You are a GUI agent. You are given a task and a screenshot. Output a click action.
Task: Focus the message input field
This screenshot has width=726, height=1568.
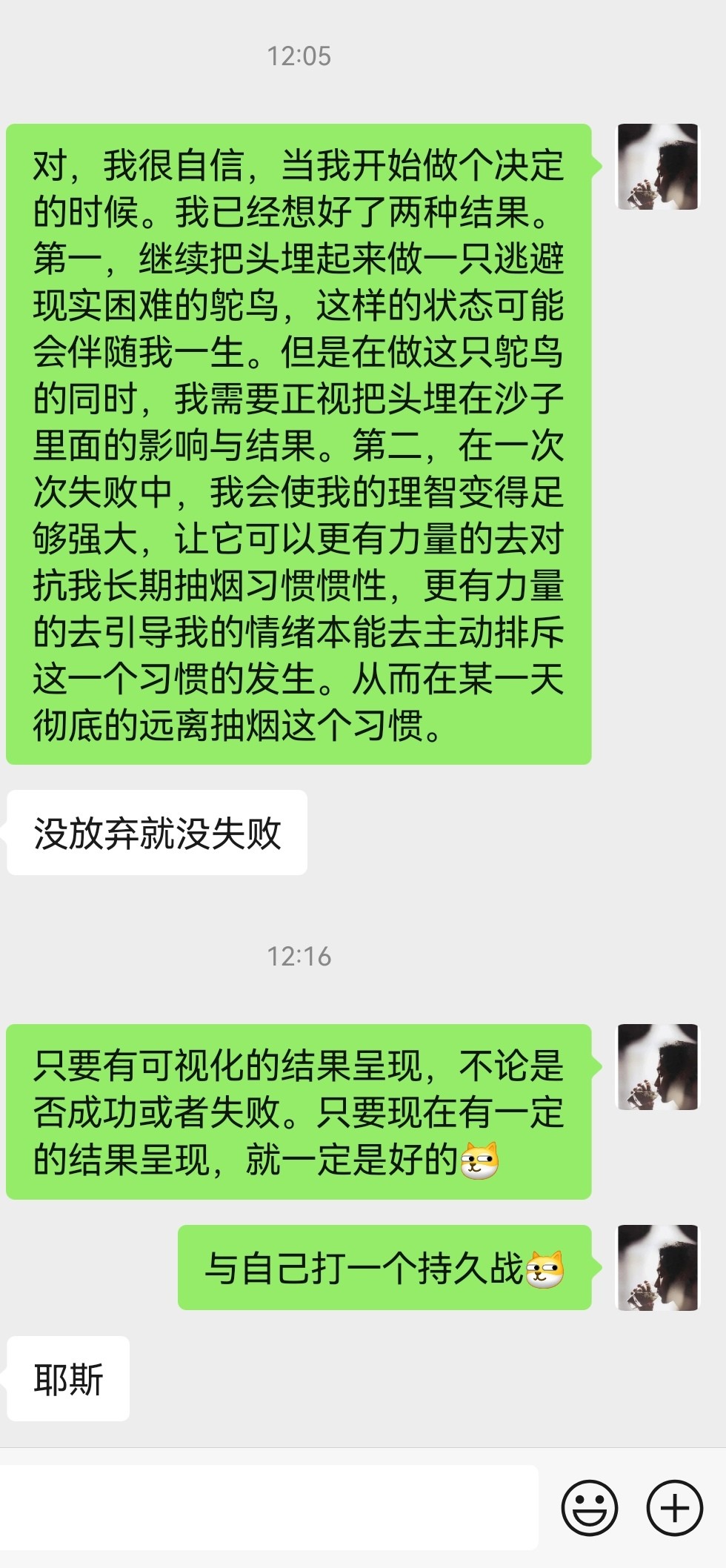pos(267,1507)
